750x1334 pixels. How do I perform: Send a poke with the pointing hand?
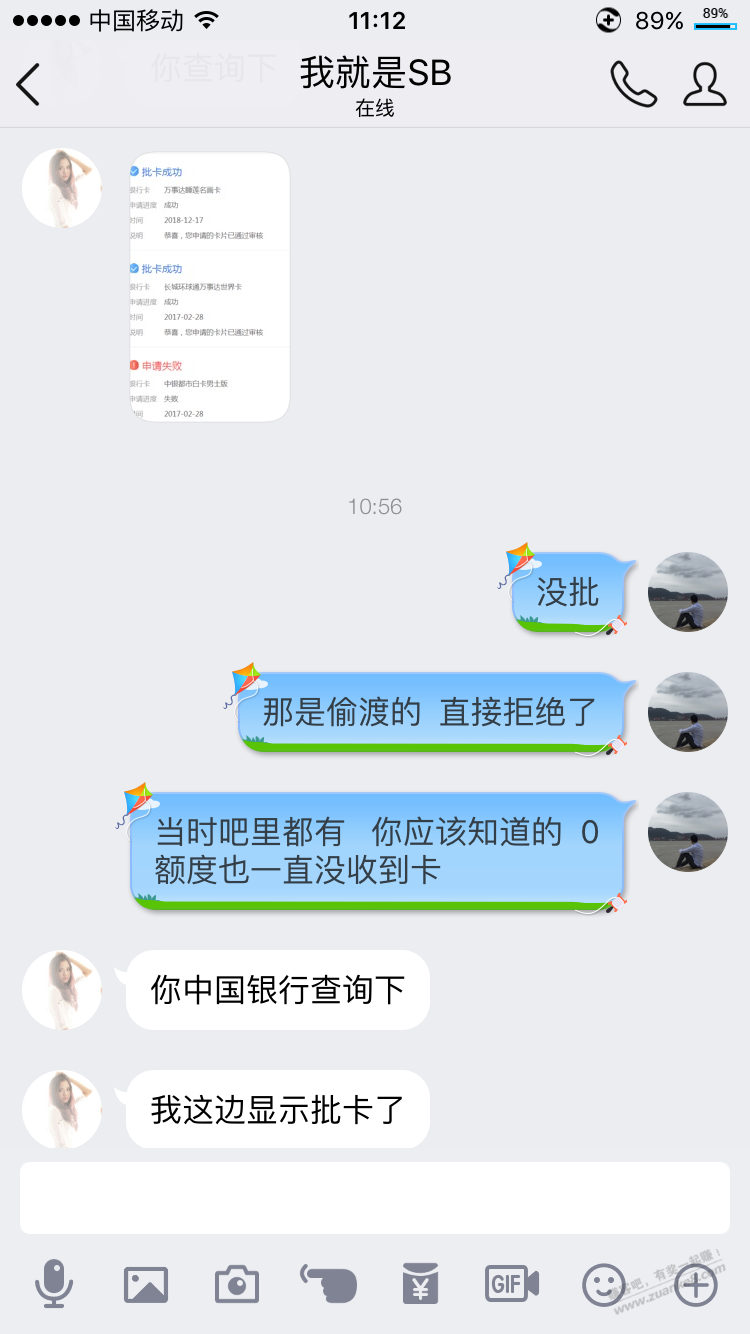pyautogui.click(x=328, y=1283)
